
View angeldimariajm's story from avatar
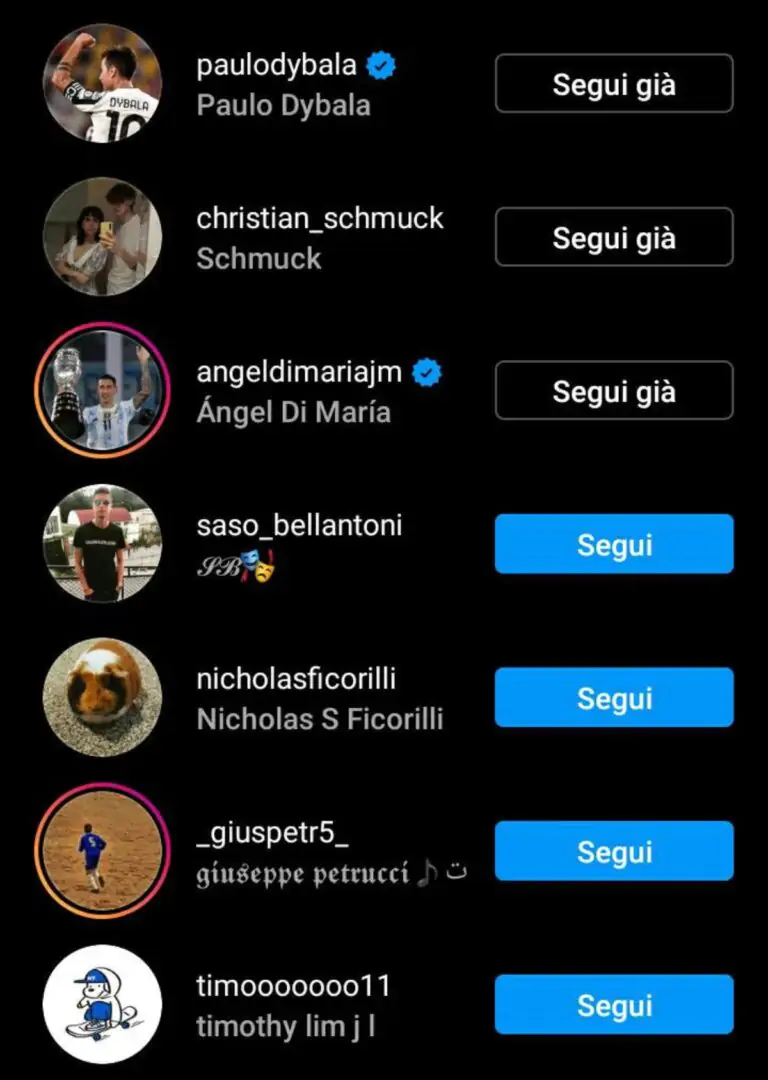(102, 391)
